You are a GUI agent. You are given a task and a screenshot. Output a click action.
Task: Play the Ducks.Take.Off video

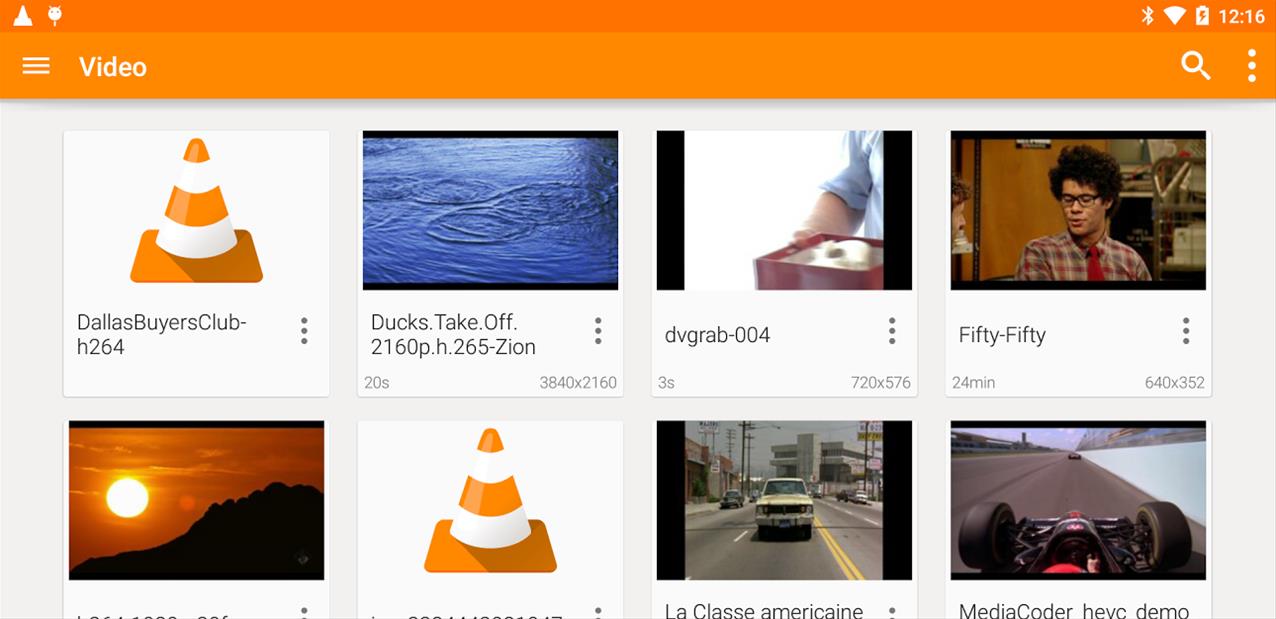pyautogui.click(x=490, y=212)
